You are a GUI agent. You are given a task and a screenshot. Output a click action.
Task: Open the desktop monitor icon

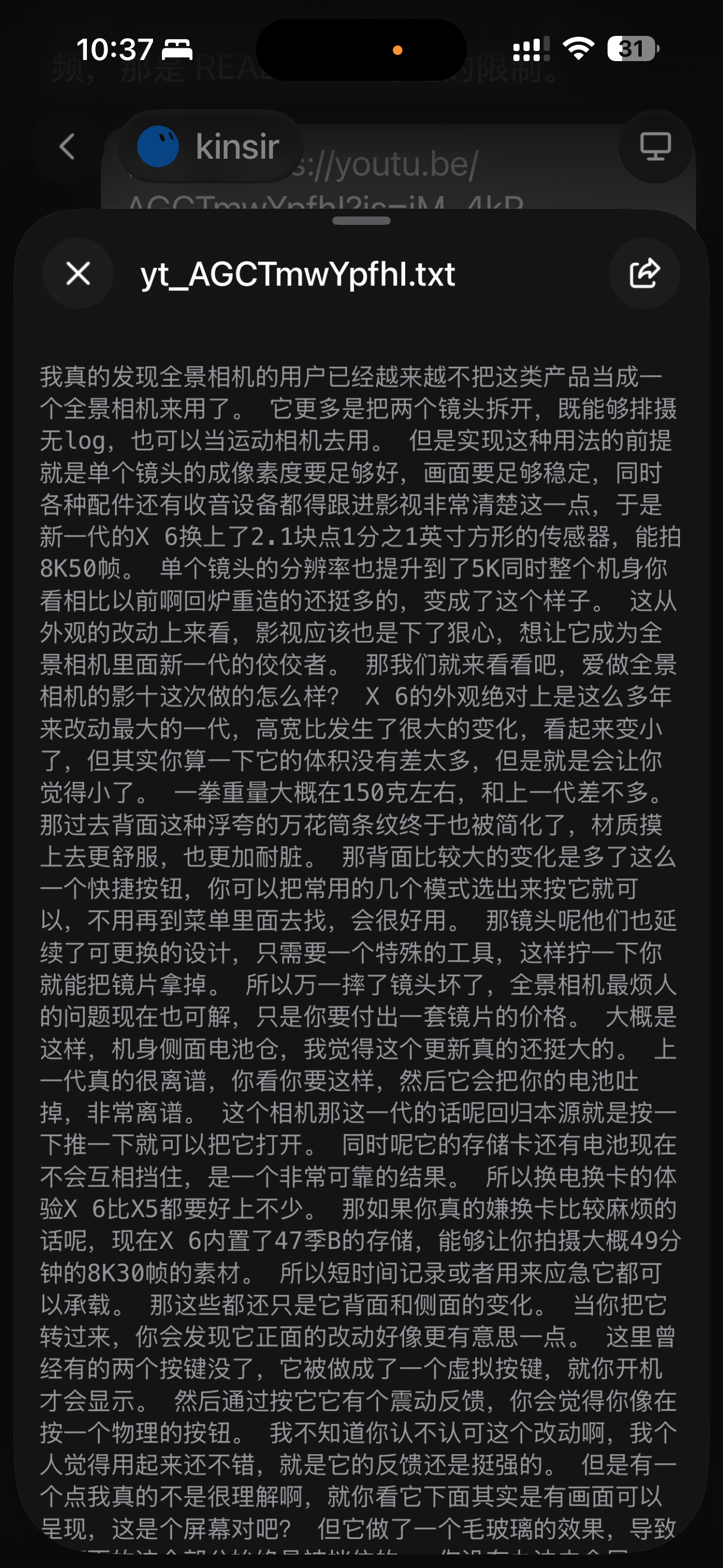tap(655, 147)
